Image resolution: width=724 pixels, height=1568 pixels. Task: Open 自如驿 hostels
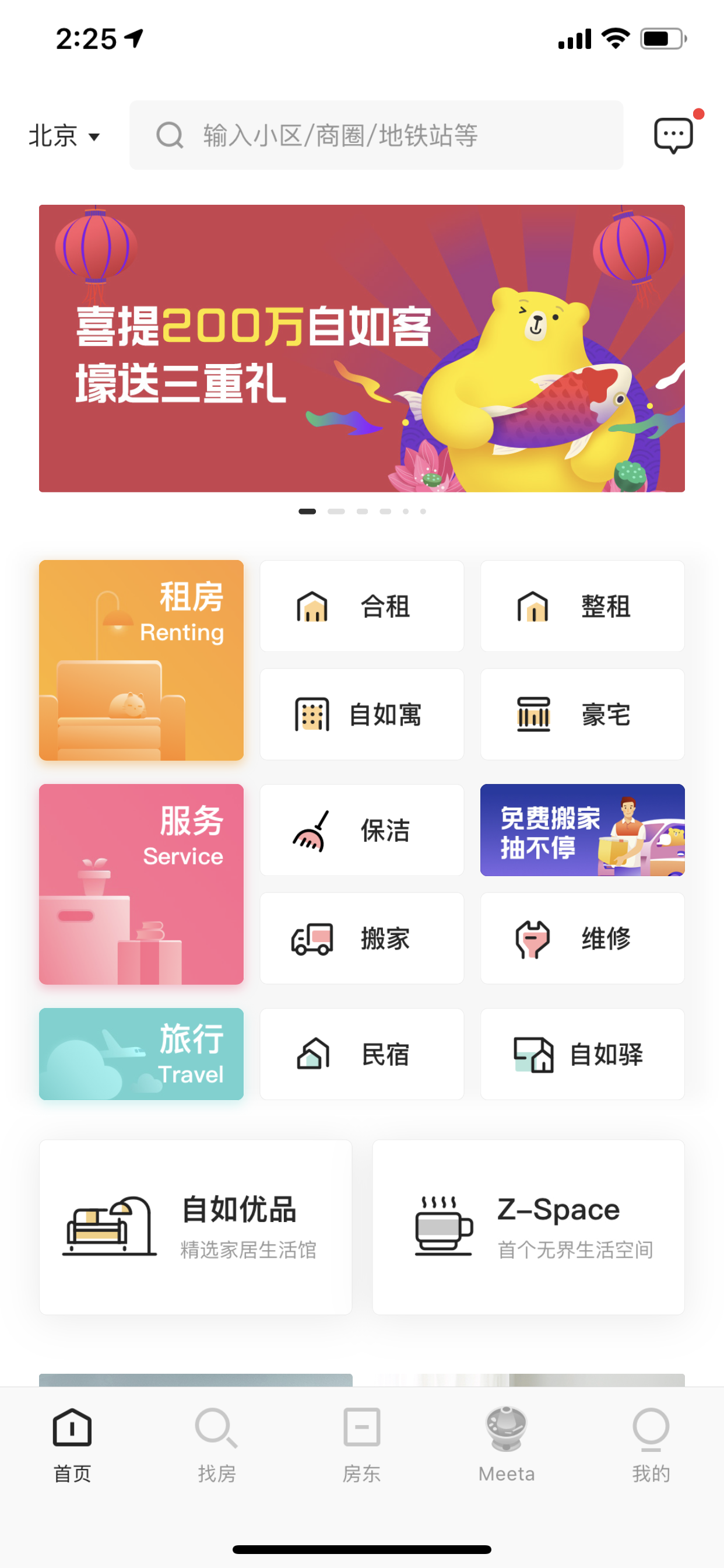(582, 1053)
